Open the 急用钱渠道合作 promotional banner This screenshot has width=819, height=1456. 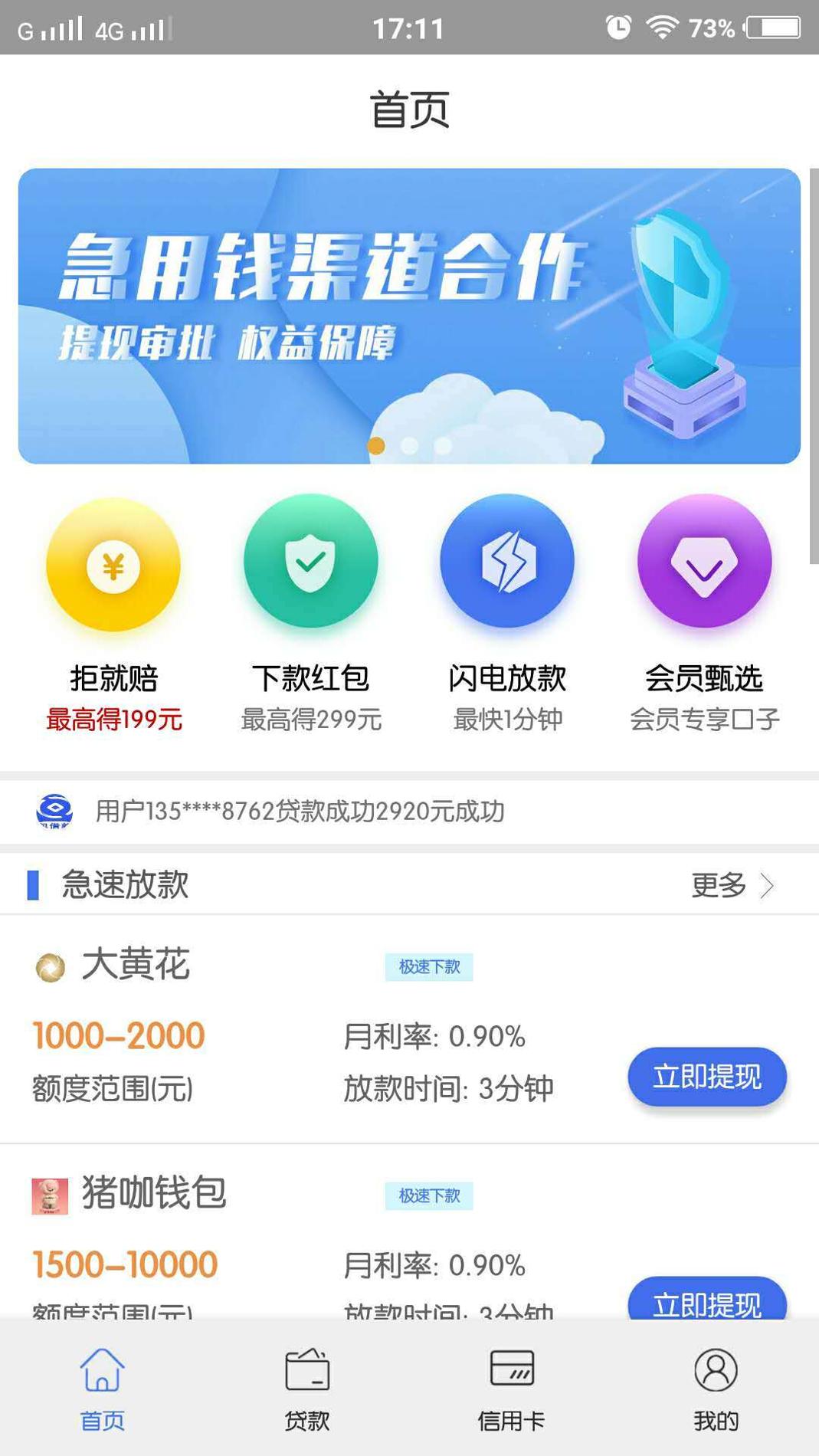click(409, 314)
